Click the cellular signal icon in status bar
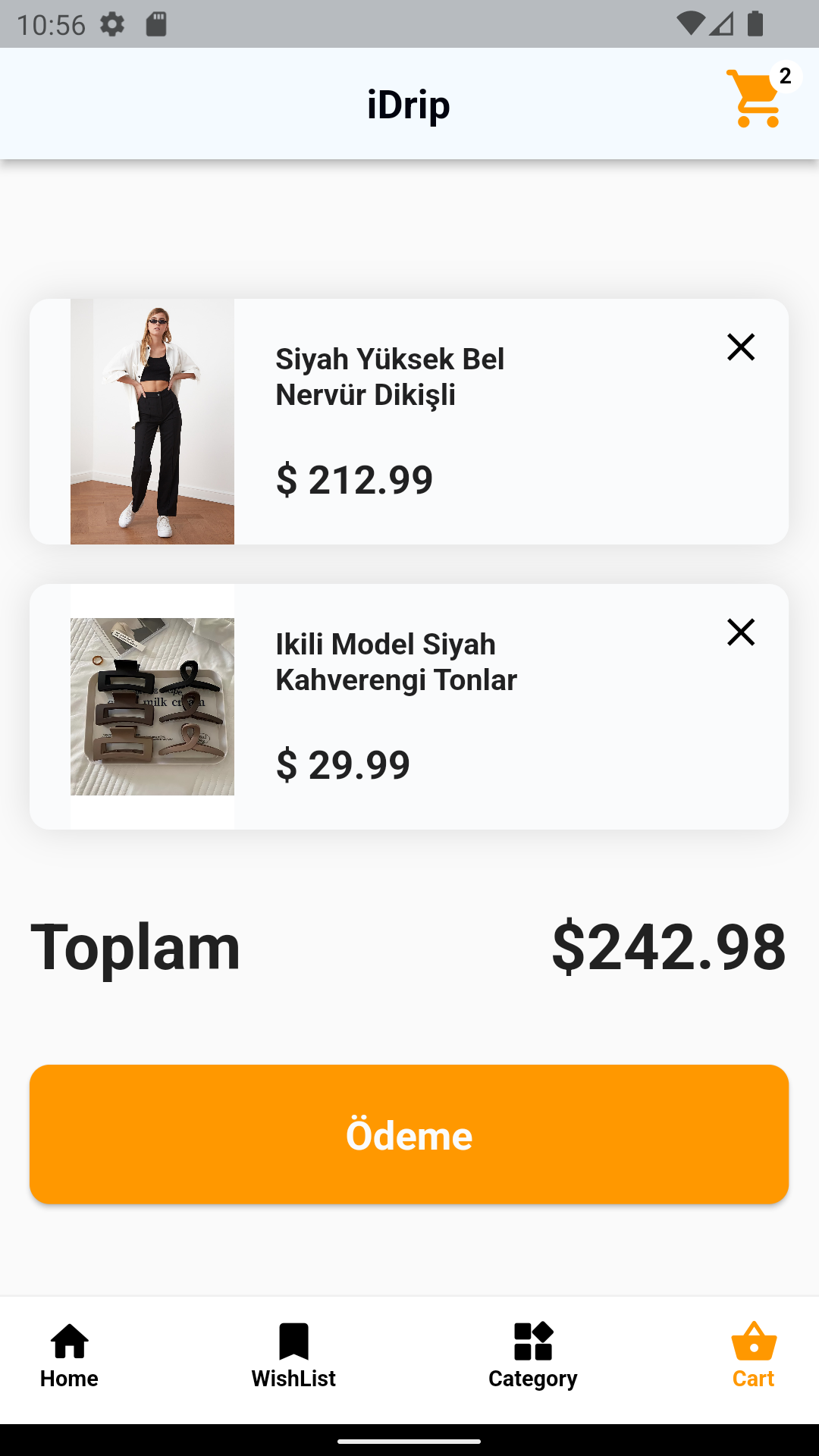 click(x=720, y=24)
